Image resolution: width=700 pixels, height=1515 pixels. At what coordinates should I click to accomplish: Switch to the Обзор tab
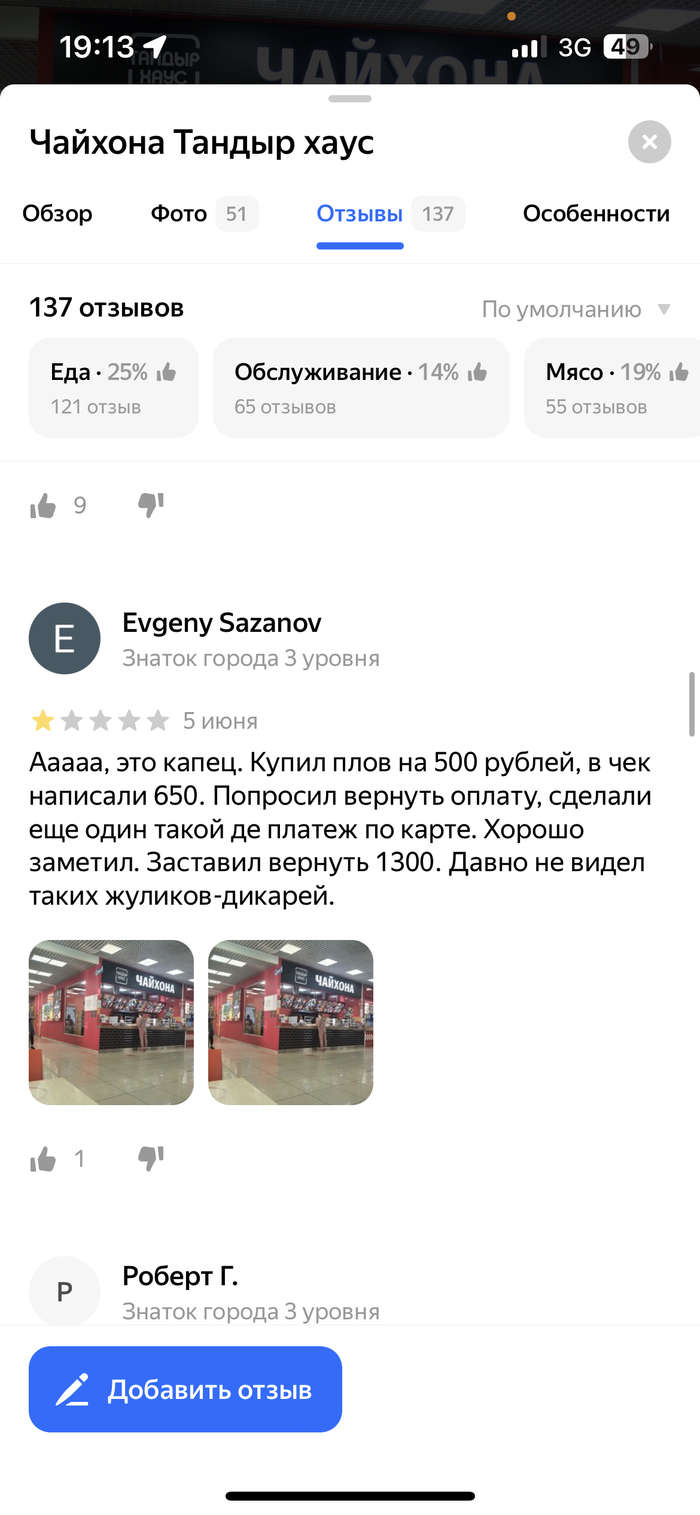tap(58, 213)
